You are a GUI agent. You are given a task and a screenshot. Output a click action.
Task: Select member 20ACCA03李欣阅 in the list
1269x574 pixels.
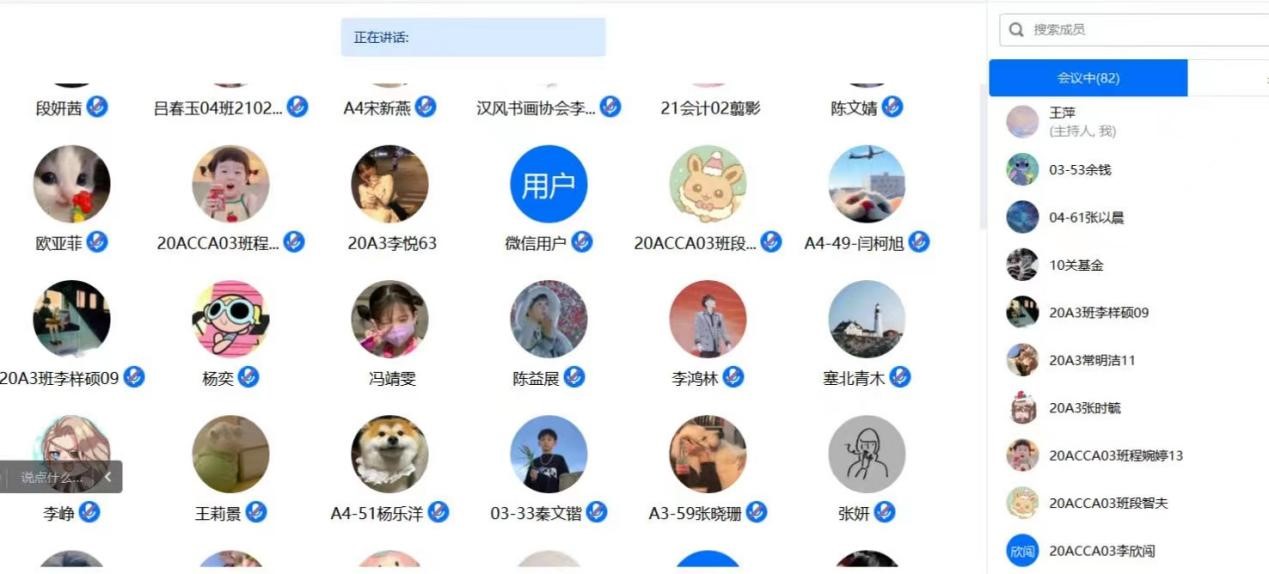(1102, 551)
